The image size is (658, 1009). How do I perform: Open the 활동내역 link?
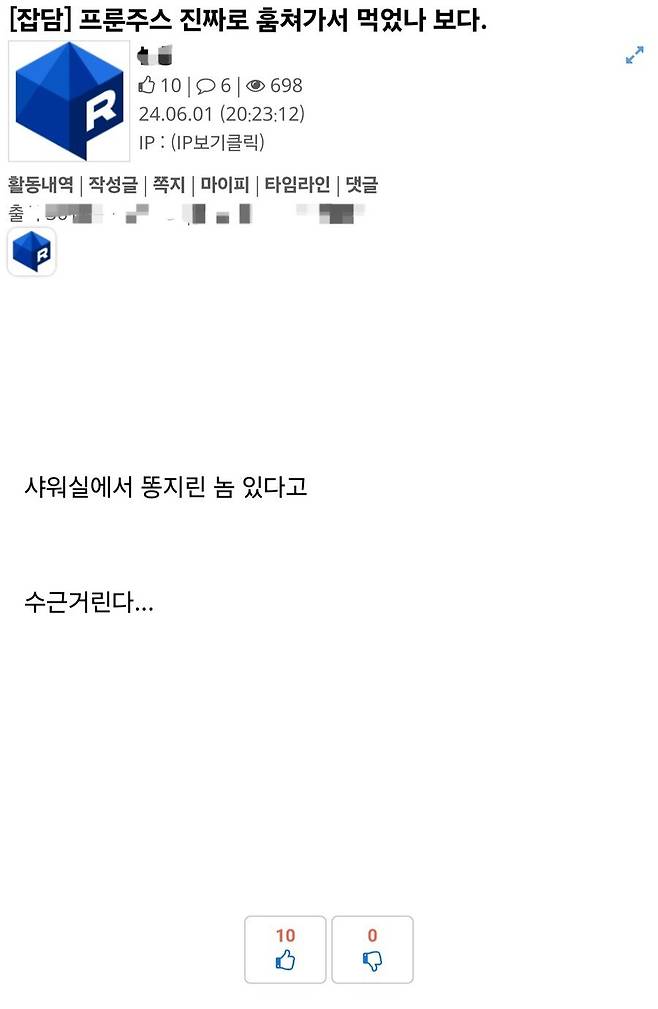click(40, 185)
